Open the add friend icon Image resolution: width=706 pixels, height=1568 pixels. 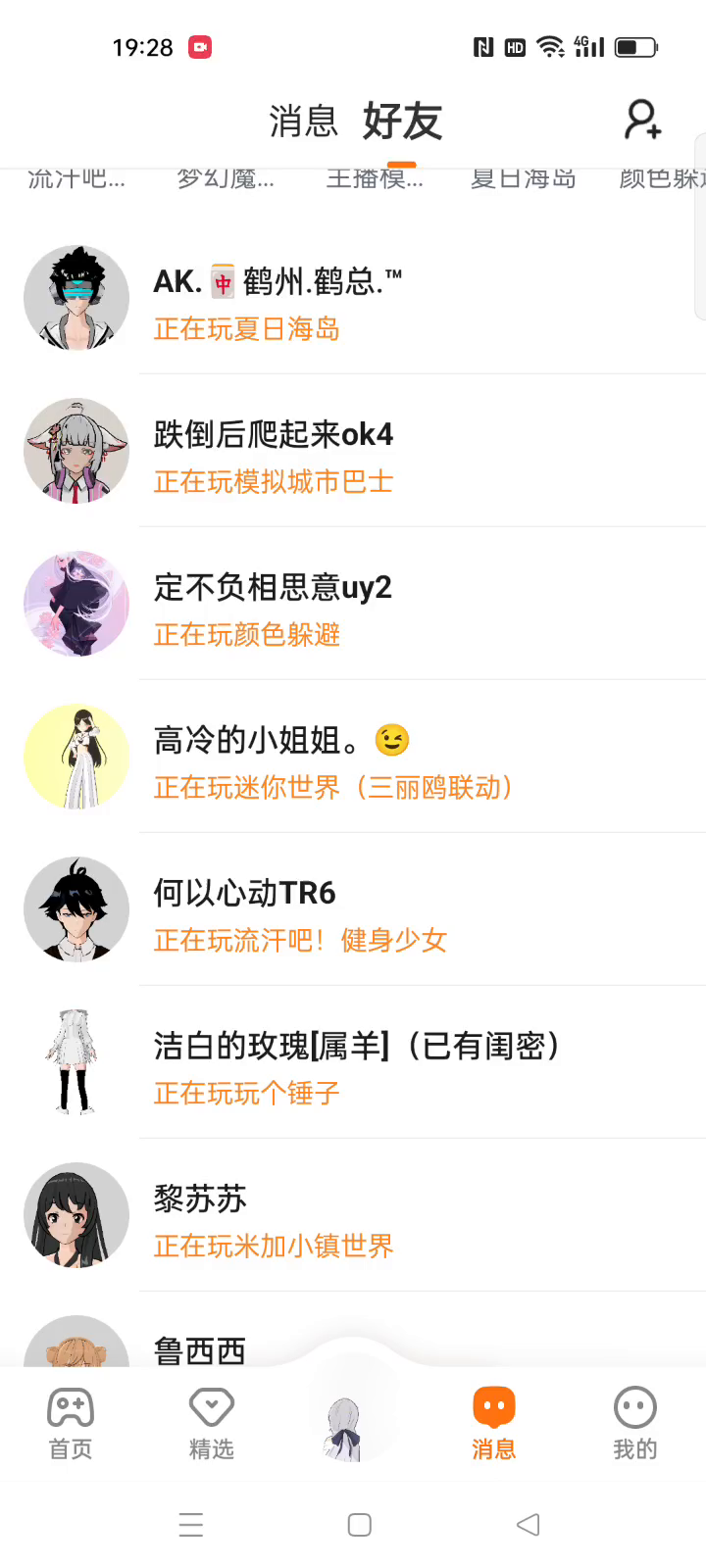click(643, 120)
